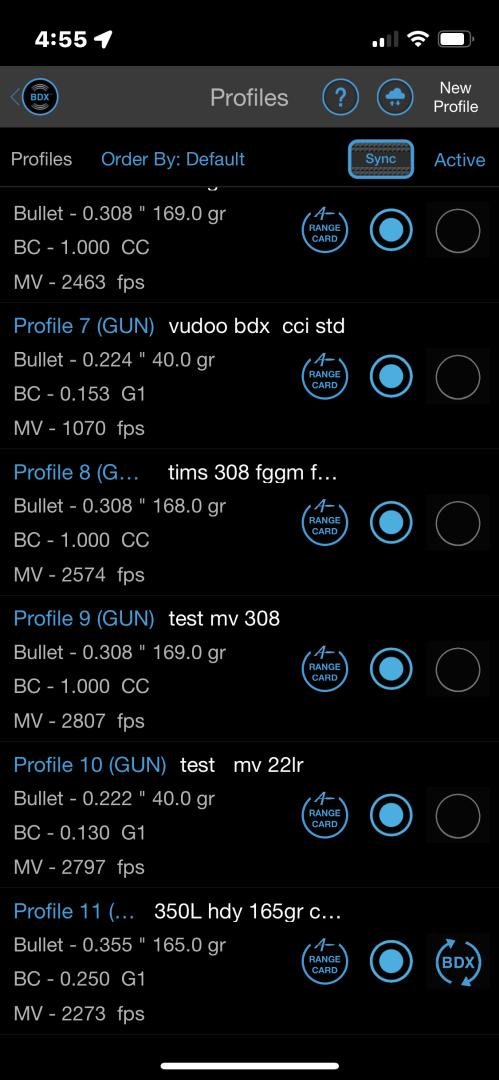Open Profile 7 vudoo bdx cci std
This screenshot has width=499, height=1080.
(179, 325)
